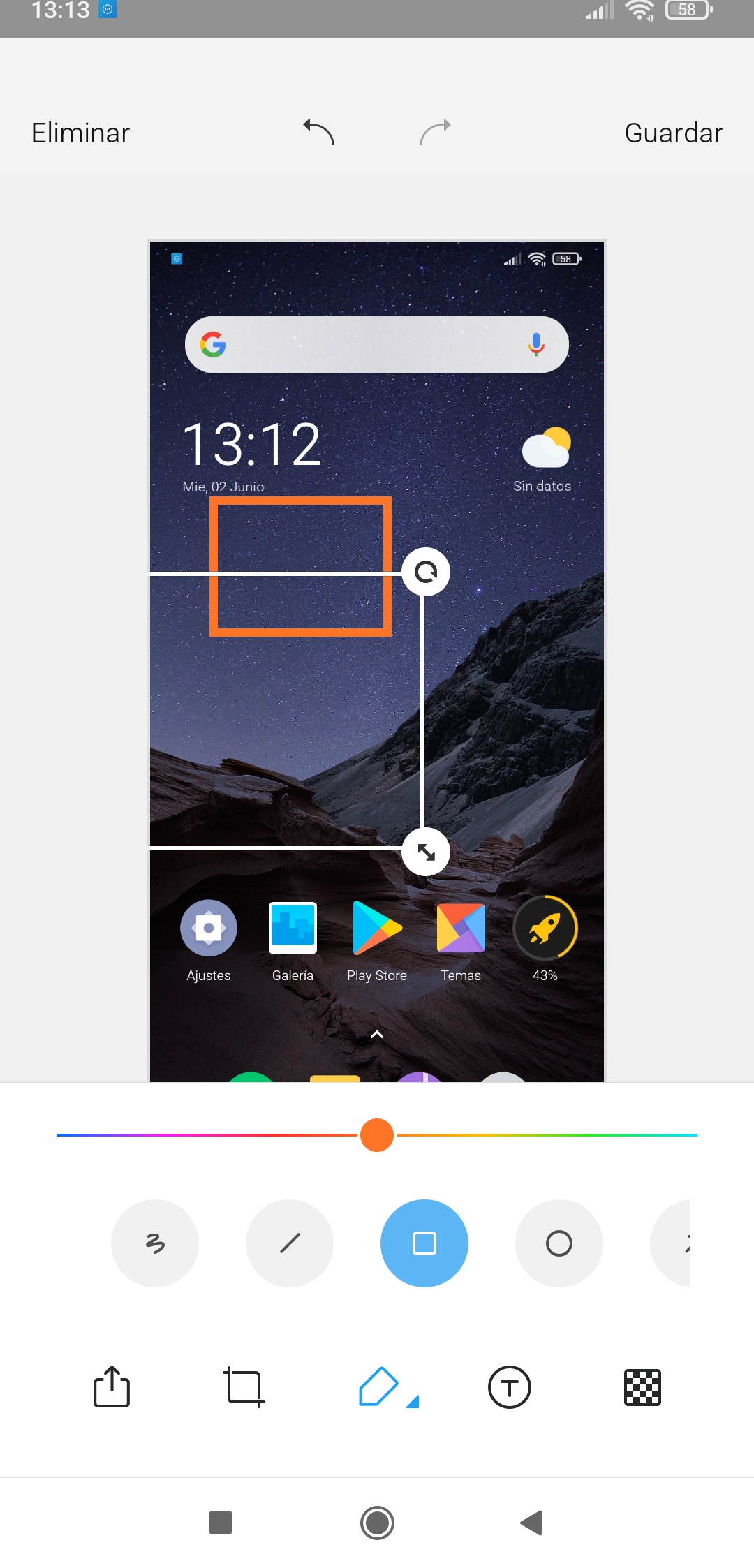
Task: Select the straight line tool
Action: pyautogui.click(x=290, y=1243)
